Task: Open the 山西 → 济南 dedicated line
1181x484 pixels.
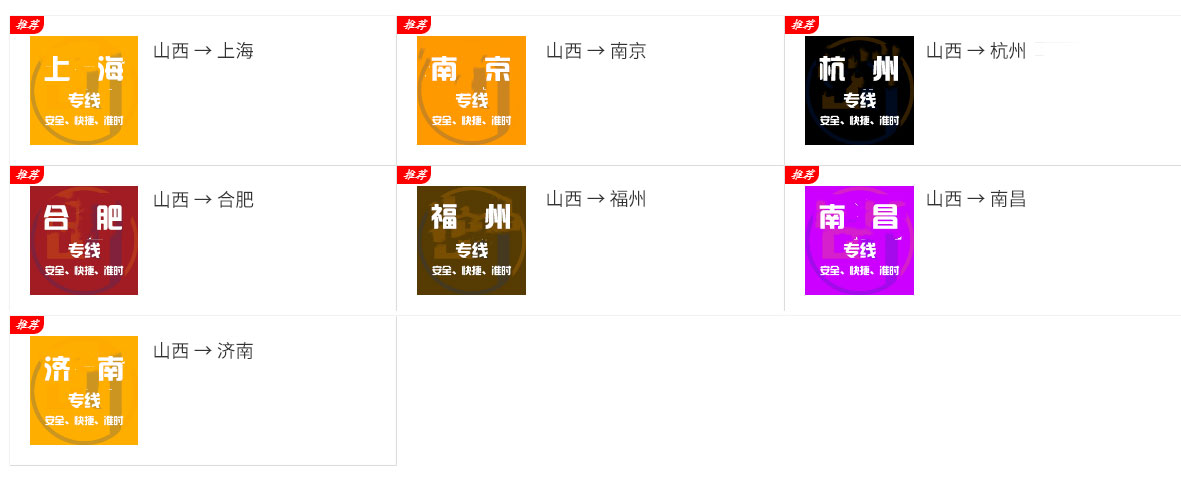Action: point(203,351)
